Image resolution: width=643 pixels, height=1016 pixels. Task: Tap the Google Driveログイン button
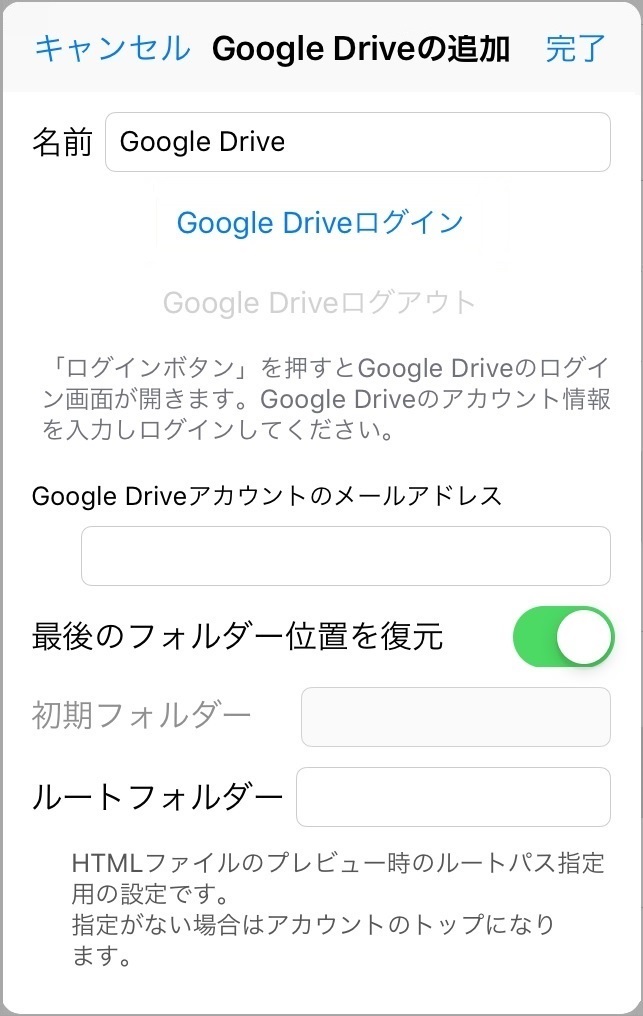click(x=320, y=222)
